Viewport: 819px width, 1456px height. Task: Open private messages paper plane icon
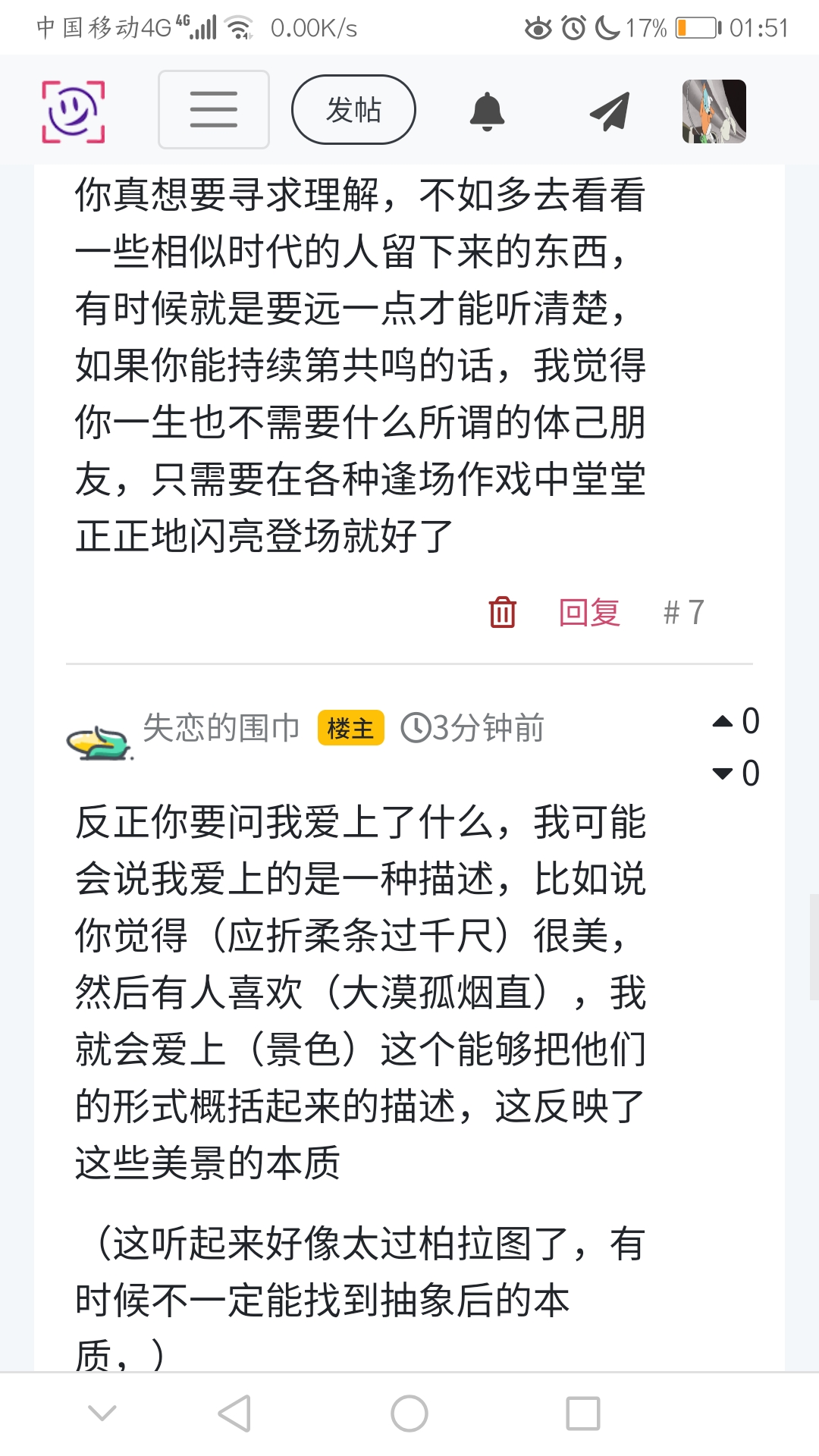click(610, 111)
